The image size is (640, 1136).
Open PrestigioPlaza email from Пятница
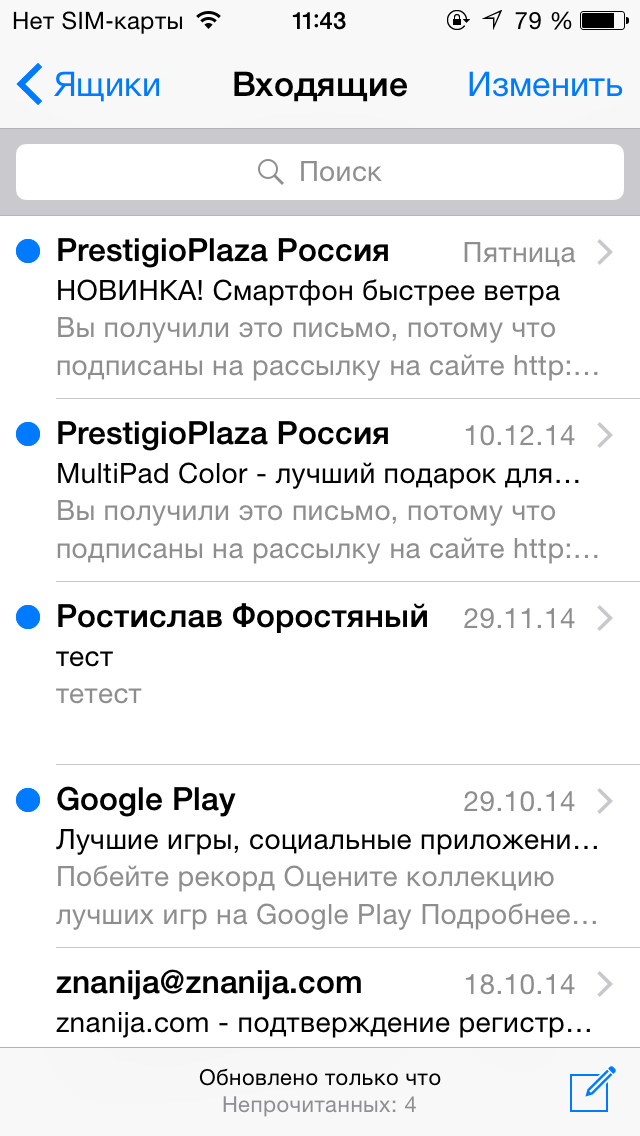click(x=320, y=307)
